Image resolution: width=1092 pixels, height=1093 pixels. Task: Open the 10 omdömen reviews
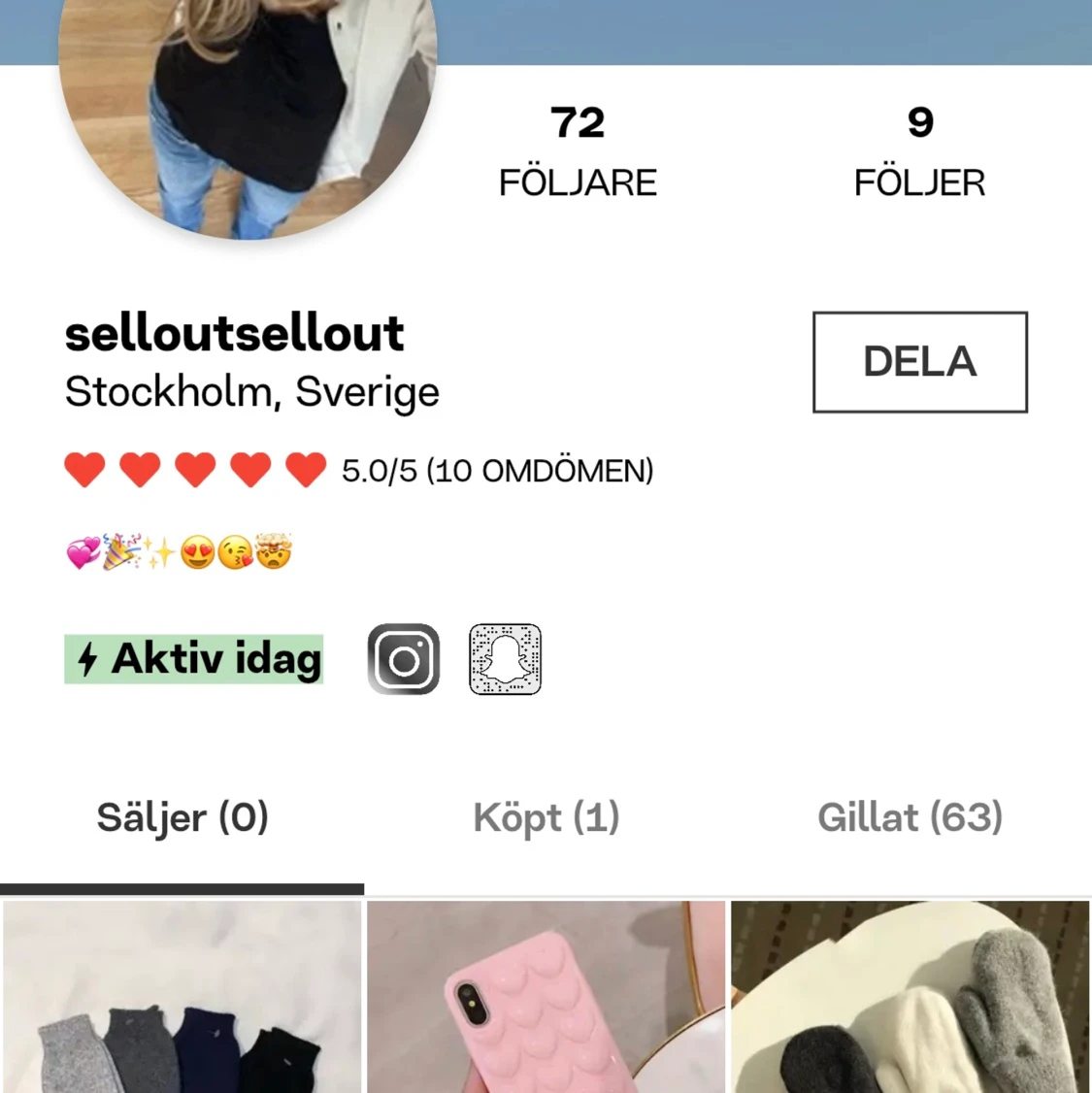coord(497,471)
